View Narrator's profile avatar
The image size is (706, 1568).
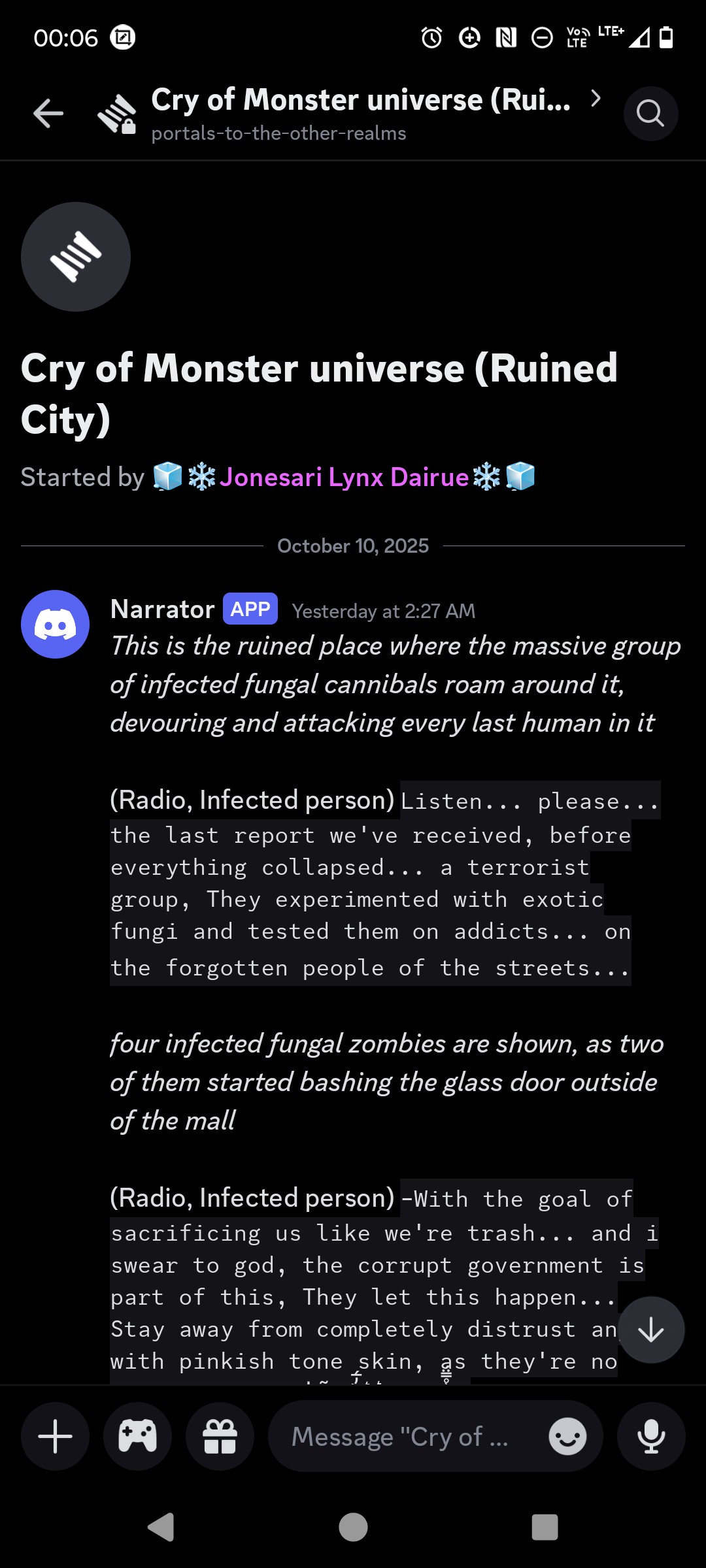(x=55, y=624)
